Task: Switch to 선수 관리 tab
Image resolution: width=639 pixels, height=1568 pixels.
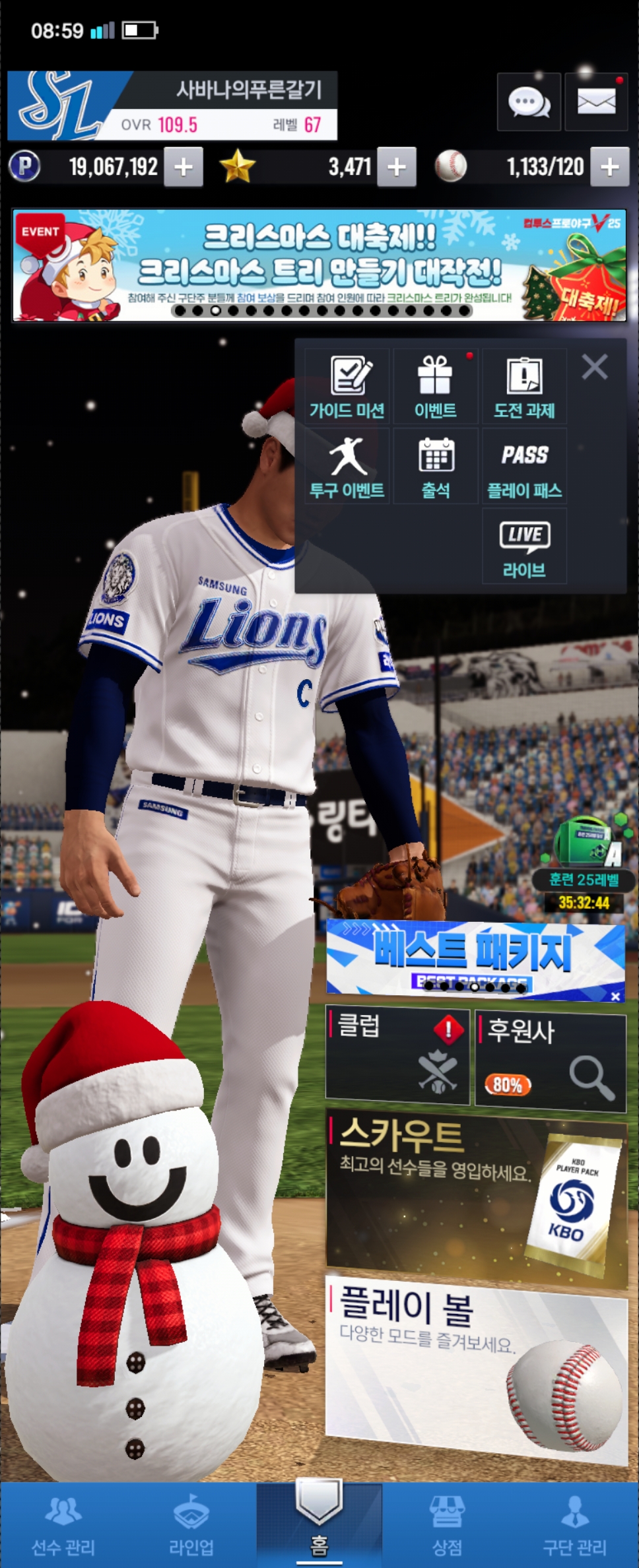Action: click(63, 1525)
